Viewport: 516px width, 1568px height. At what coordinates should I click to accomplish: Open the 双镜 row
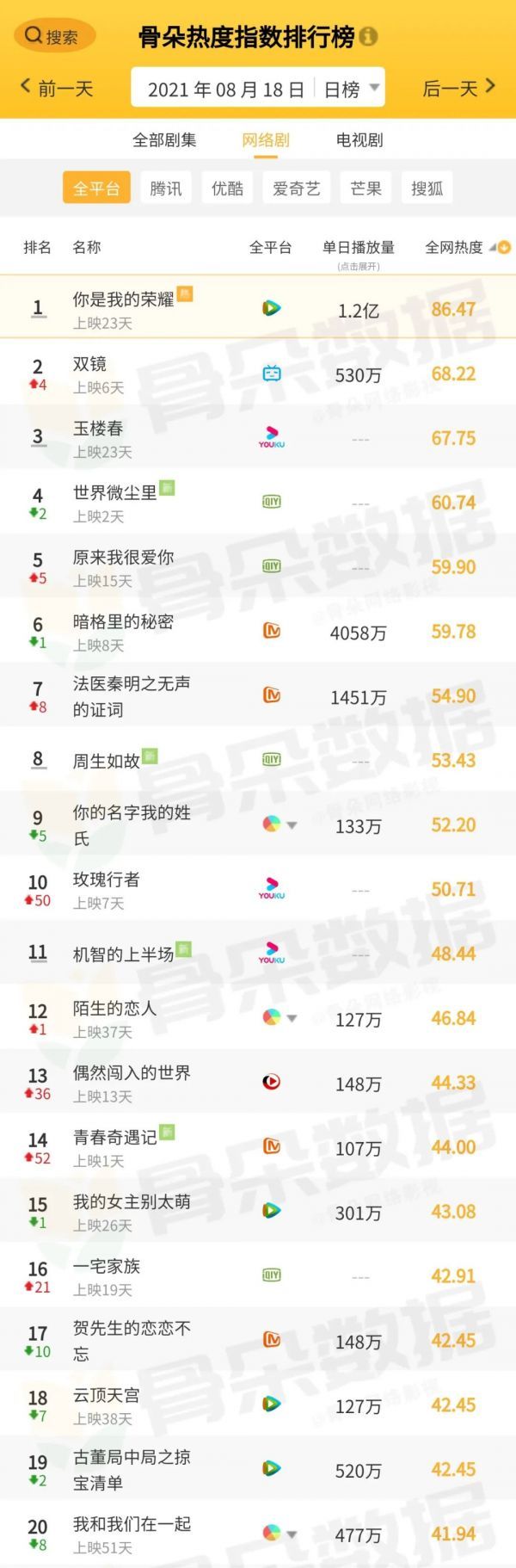click(x=89, y=364)
